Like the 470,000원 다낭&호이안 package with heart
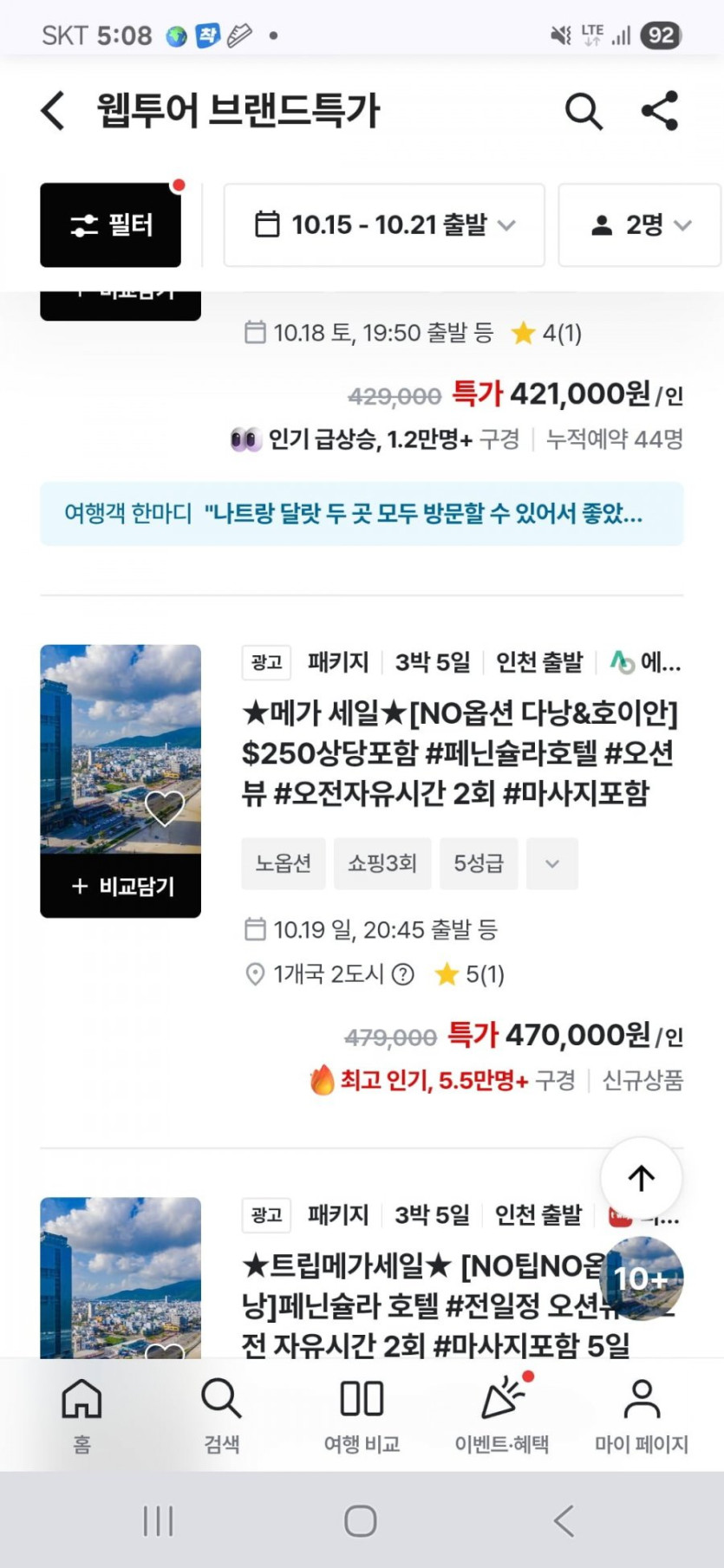 [x=164, y=808]
